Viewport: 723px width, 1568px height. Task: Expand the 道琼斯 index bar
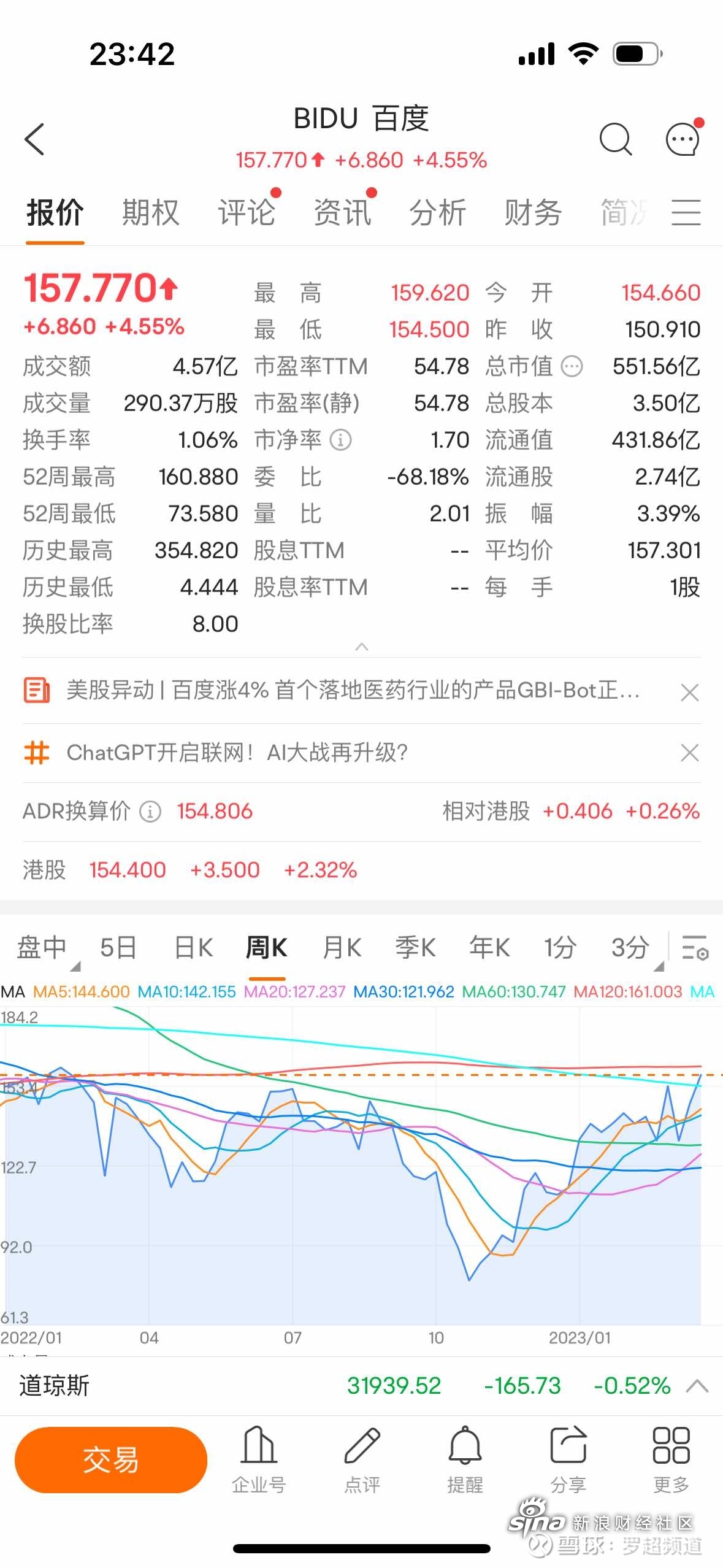point(697,1386)
